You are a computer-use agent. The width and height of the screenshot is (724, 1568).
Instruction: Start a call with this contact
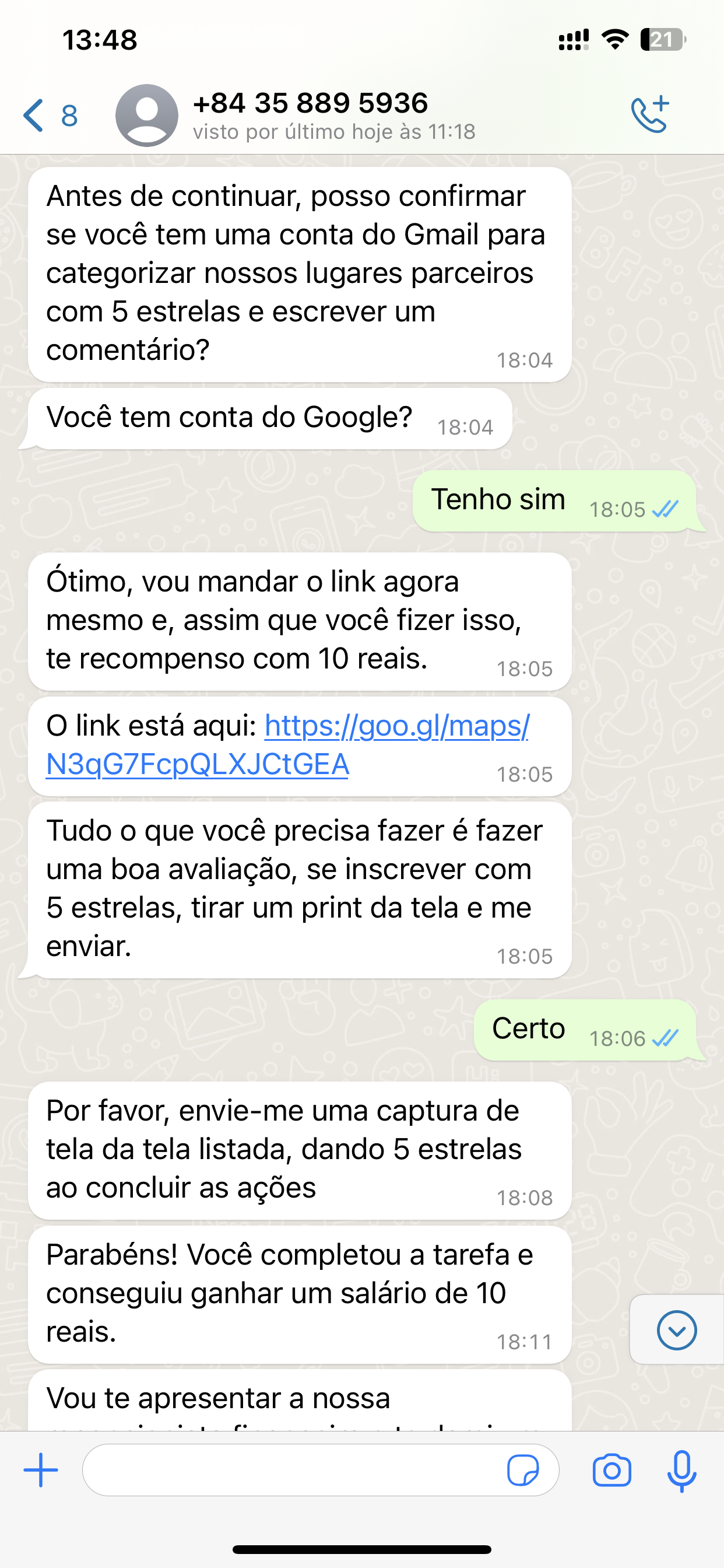click(650, 114)
